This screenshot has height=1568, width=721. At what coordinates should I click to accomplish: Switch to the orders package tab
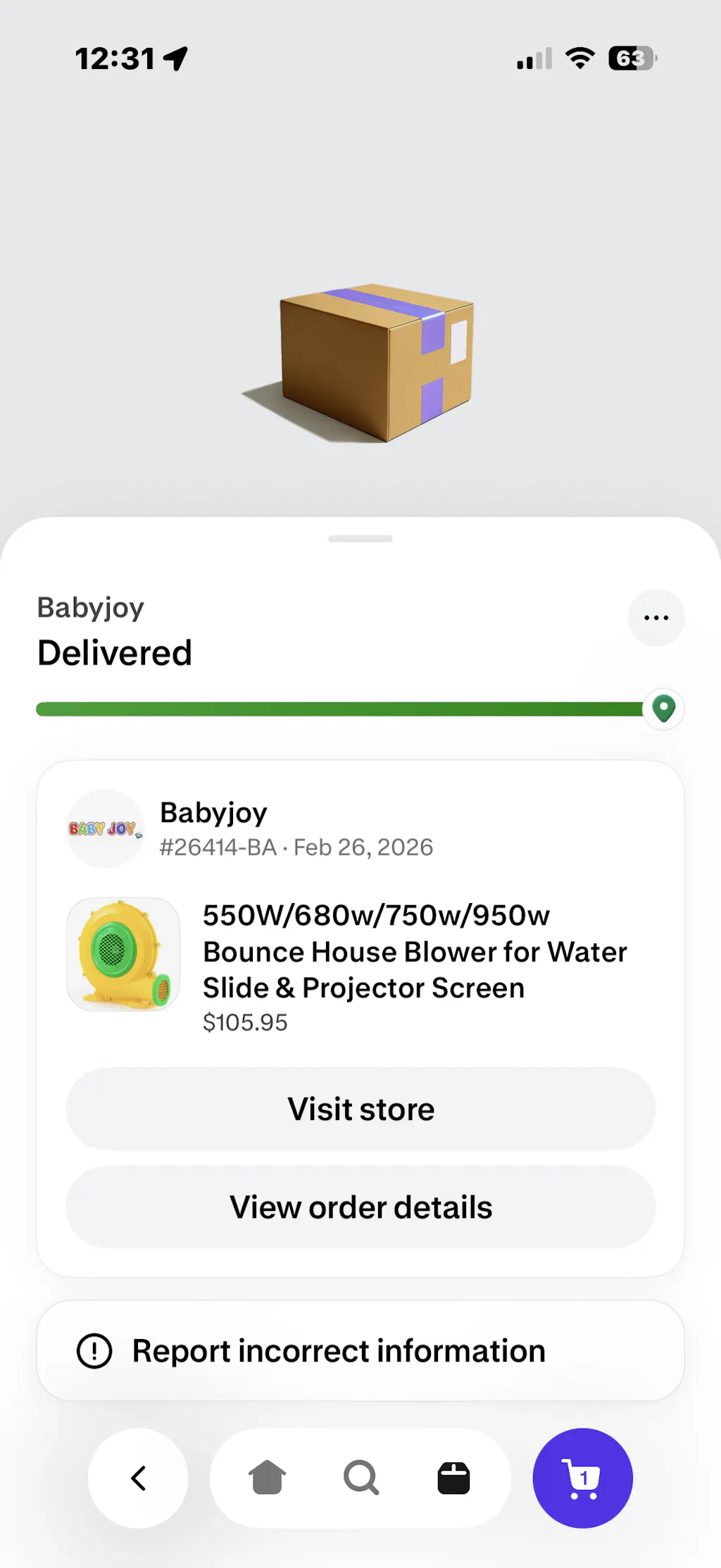pos(453,1478)
